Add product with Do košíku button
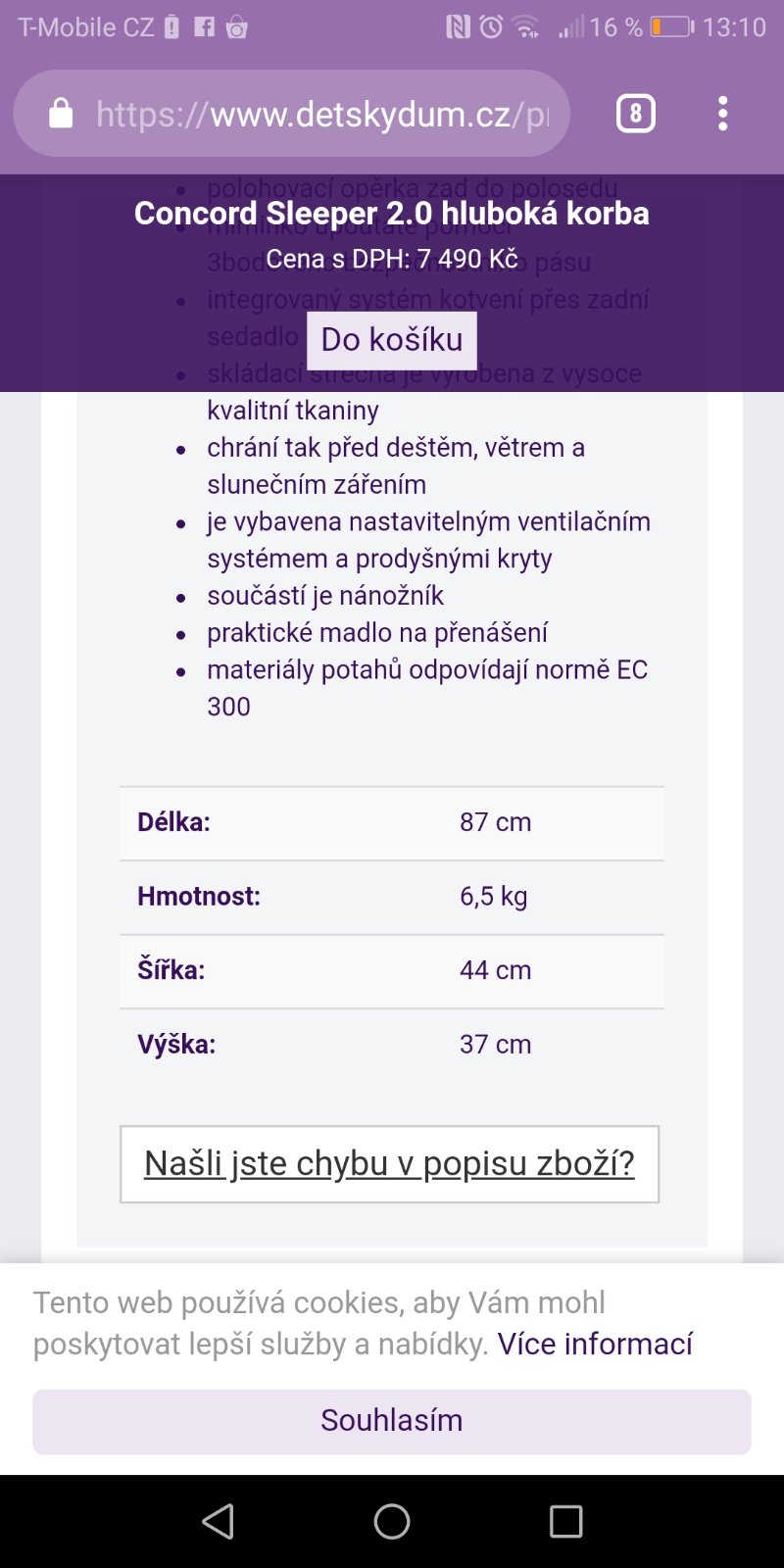Image resolution: width=784 pixels, height=1568 pixels. pos(392,340)
